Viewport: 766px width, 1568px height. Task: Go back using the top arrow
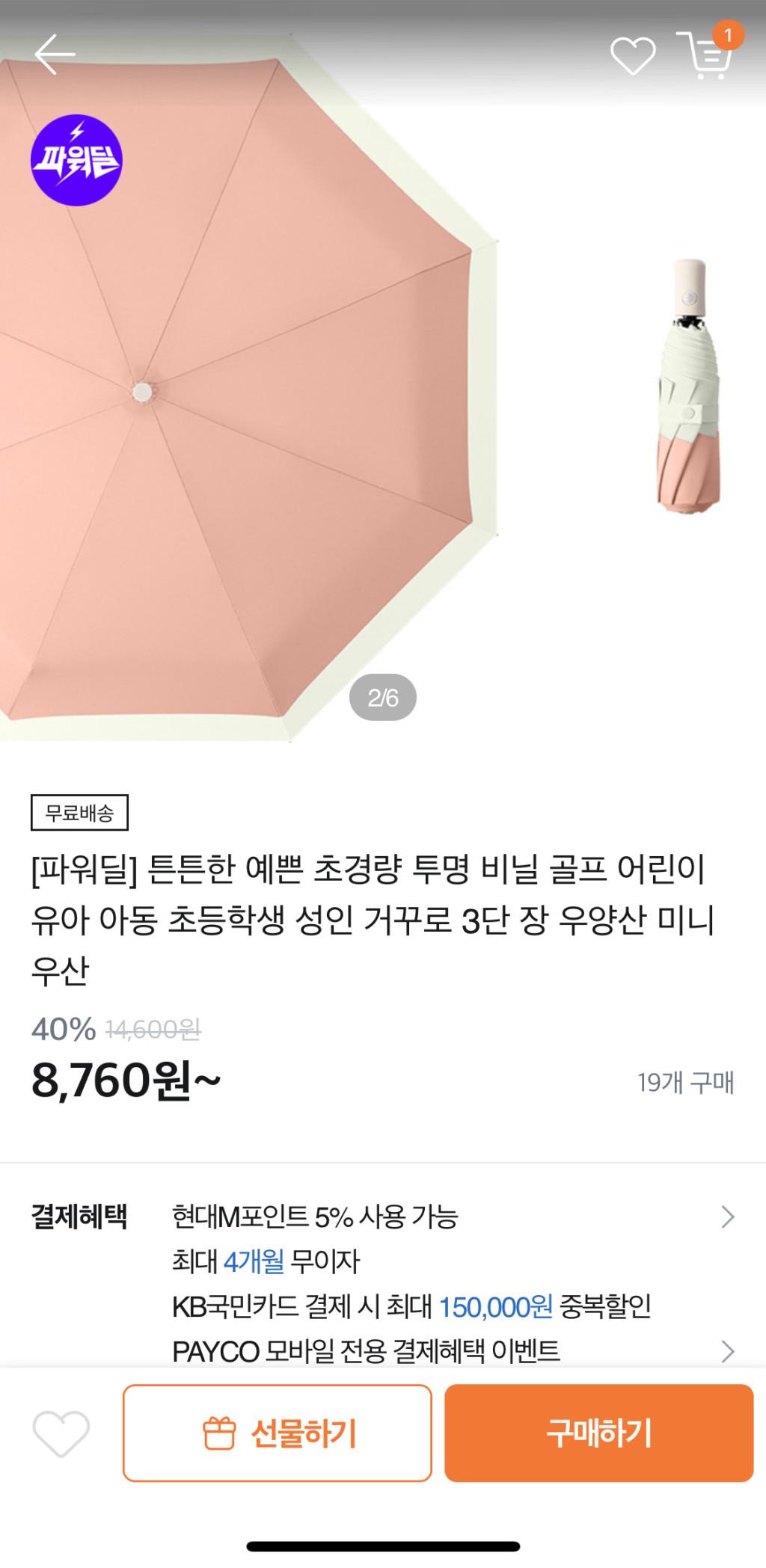(55, 55)
